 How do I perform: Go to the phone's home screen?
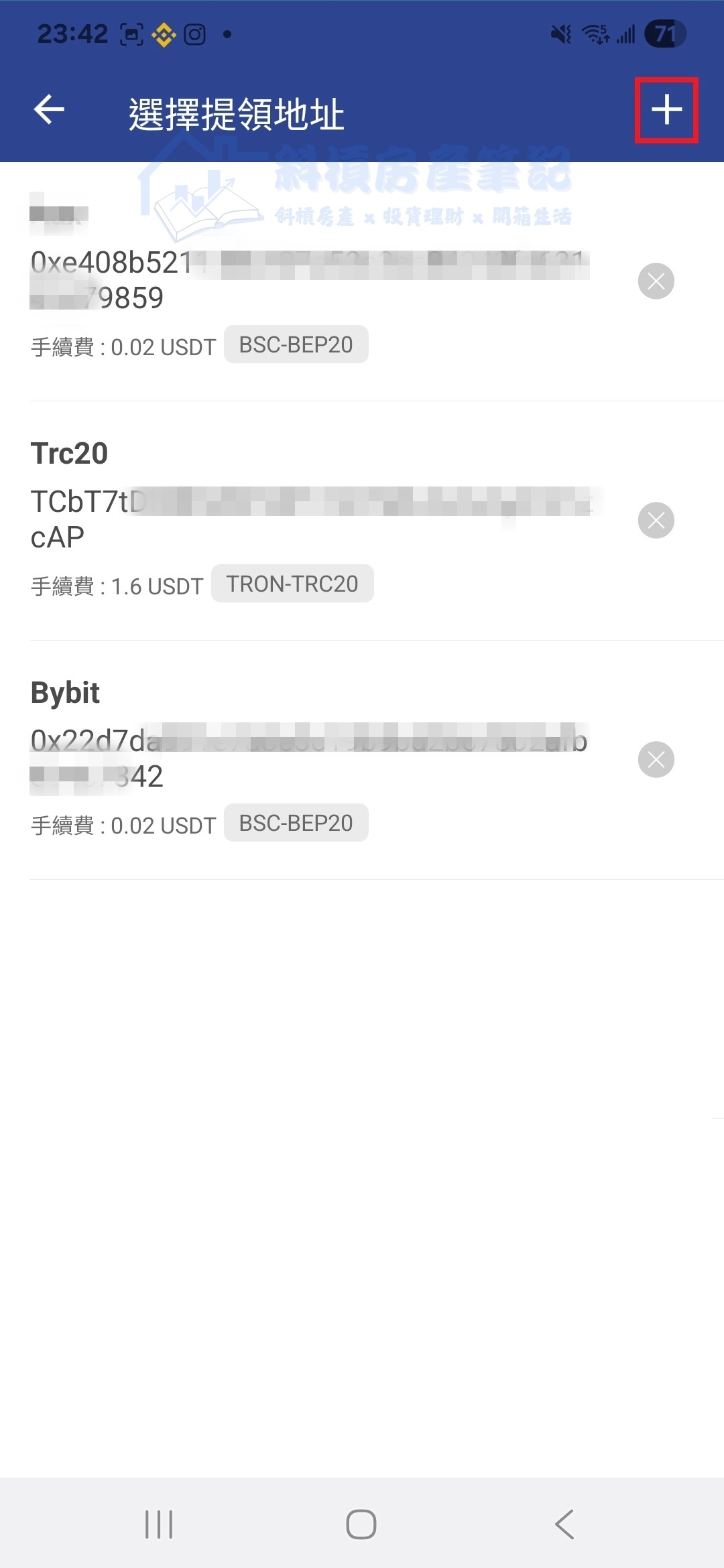coord(361,1524)
